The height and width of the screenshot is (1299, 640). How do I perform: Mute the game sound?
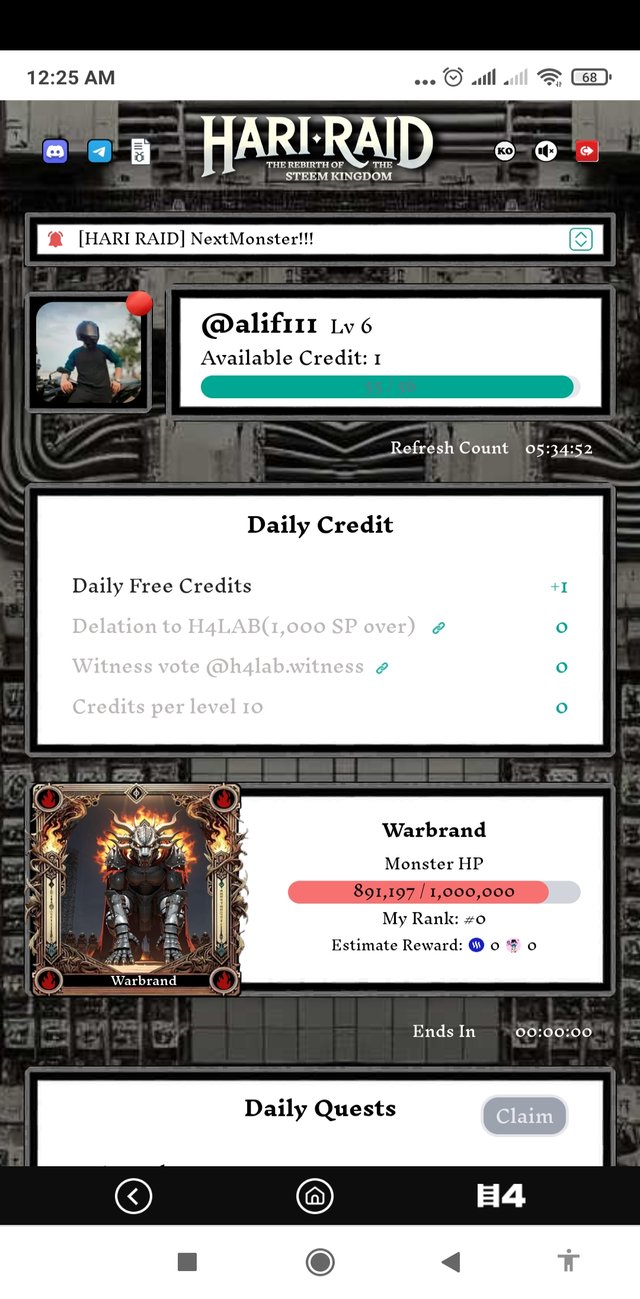pos(546,151)
